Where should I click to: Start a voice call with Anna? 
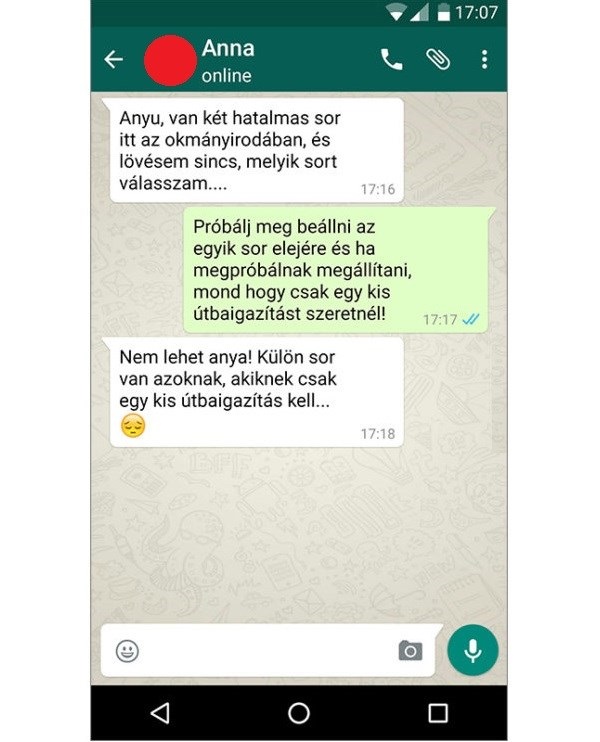[x=391, y=60]
